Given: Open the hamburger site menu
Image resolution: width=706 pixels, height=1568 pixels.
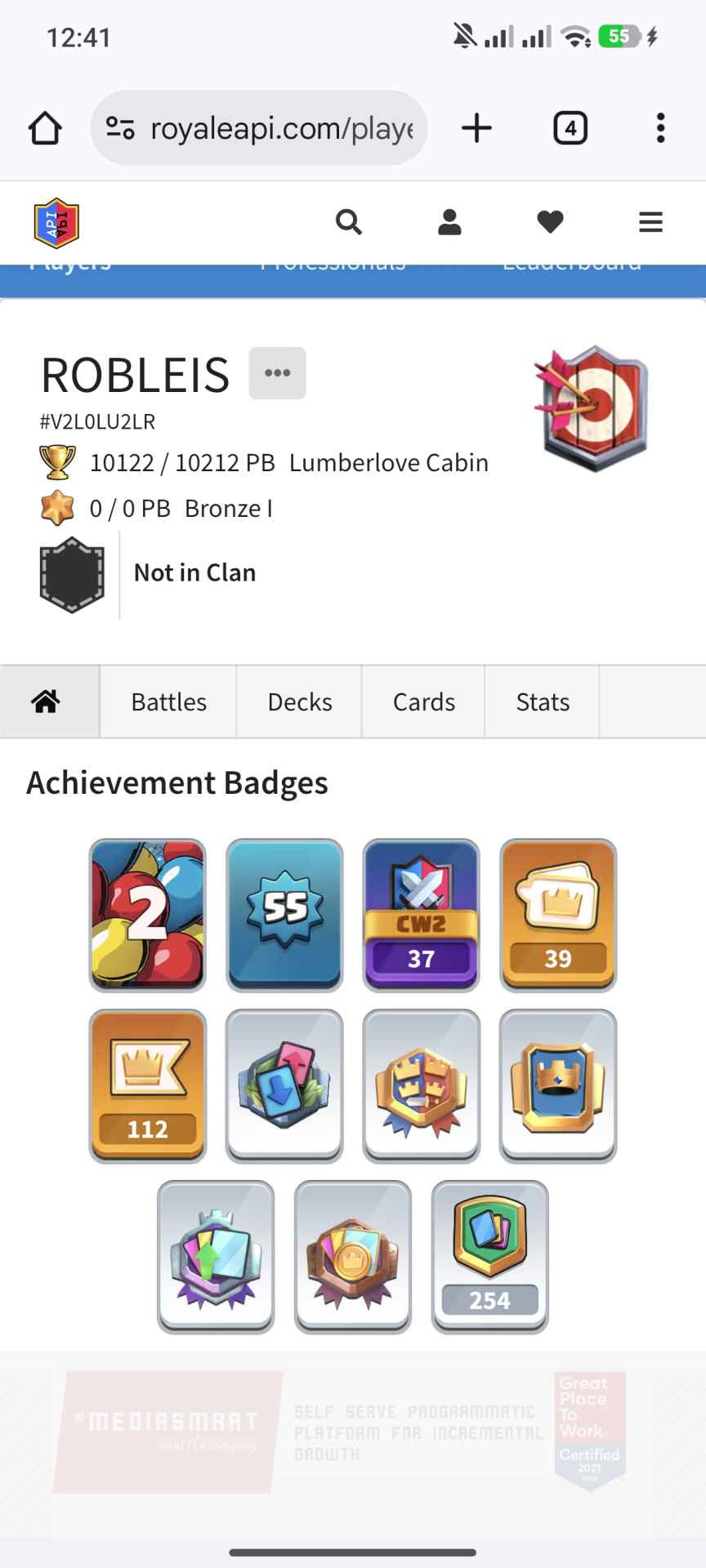Looking at the screenshot, I should click(650, 222).
